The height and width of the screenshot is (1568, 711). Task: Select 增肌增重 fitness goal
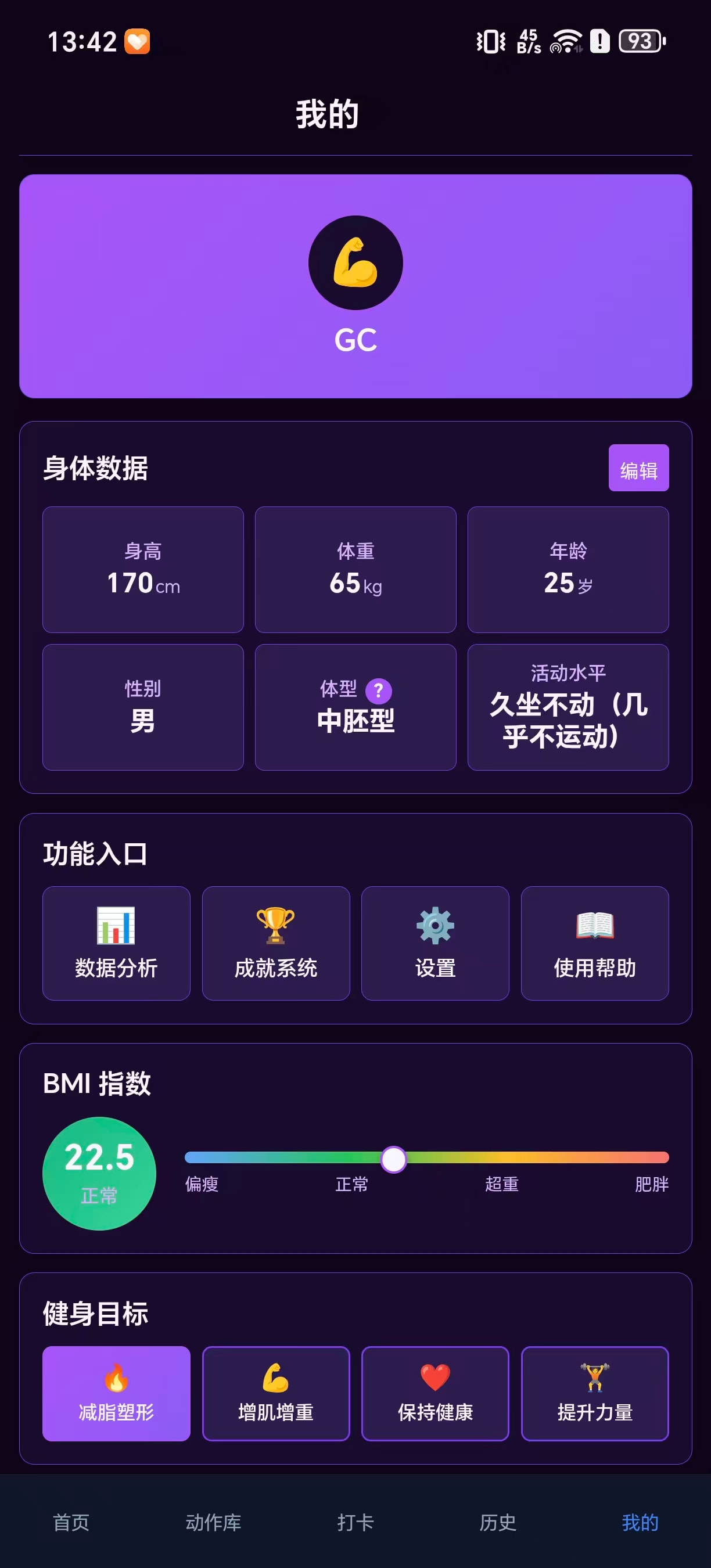coord(276,1393)
